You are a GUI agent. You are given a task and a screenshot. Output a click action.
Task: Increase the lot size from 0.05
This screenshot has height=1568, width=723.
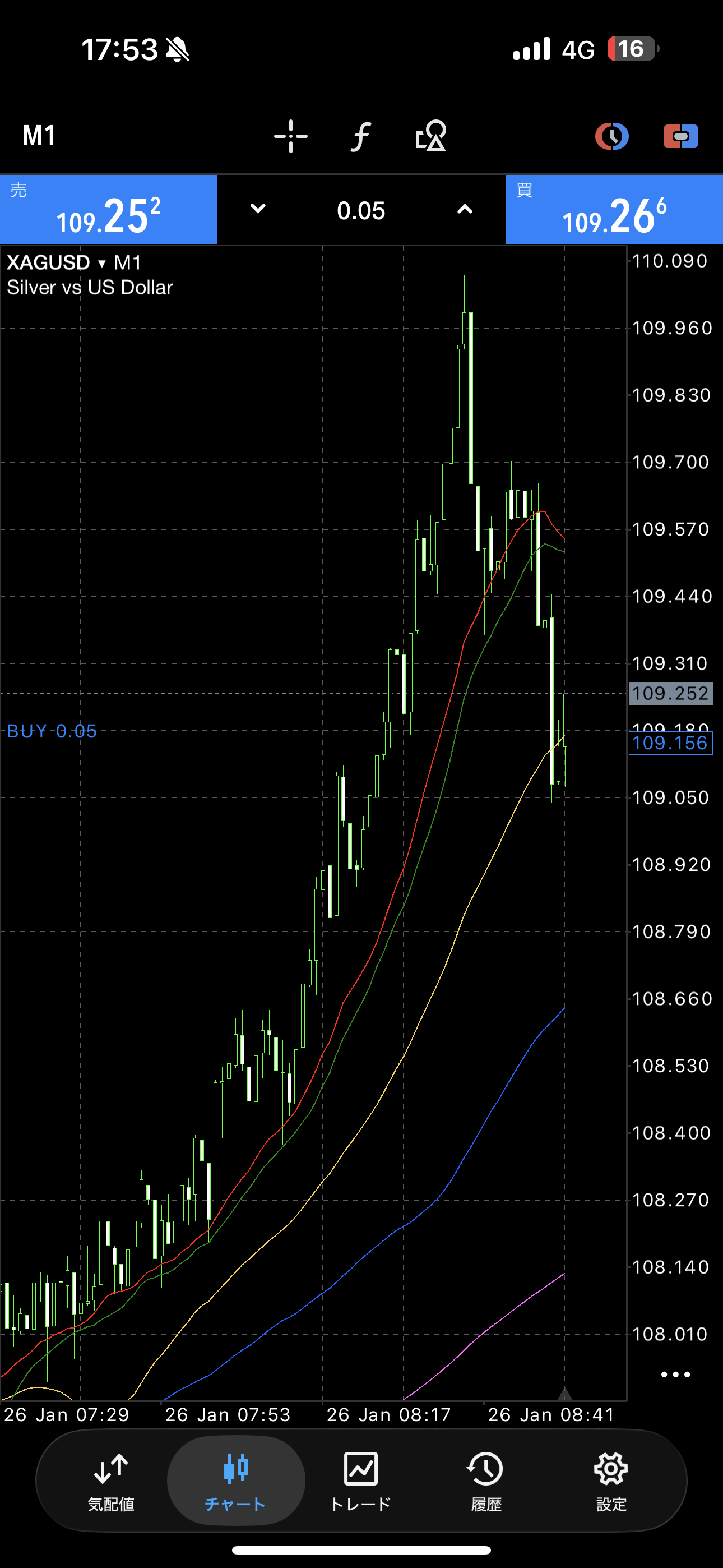(465, 209)
